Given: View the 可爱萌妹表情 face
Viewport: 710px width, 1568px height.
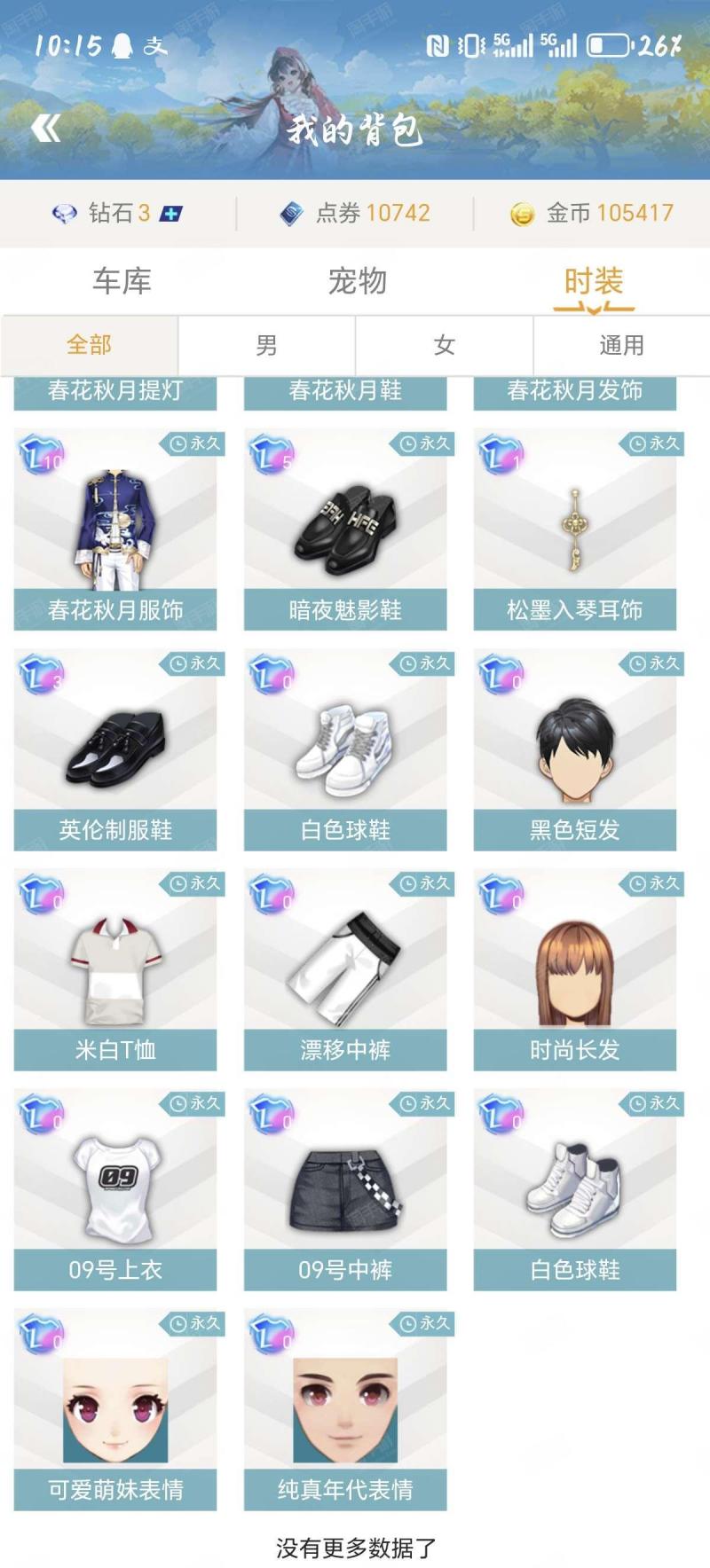Looking at the screenshot, I should [x=115, y=1410].
